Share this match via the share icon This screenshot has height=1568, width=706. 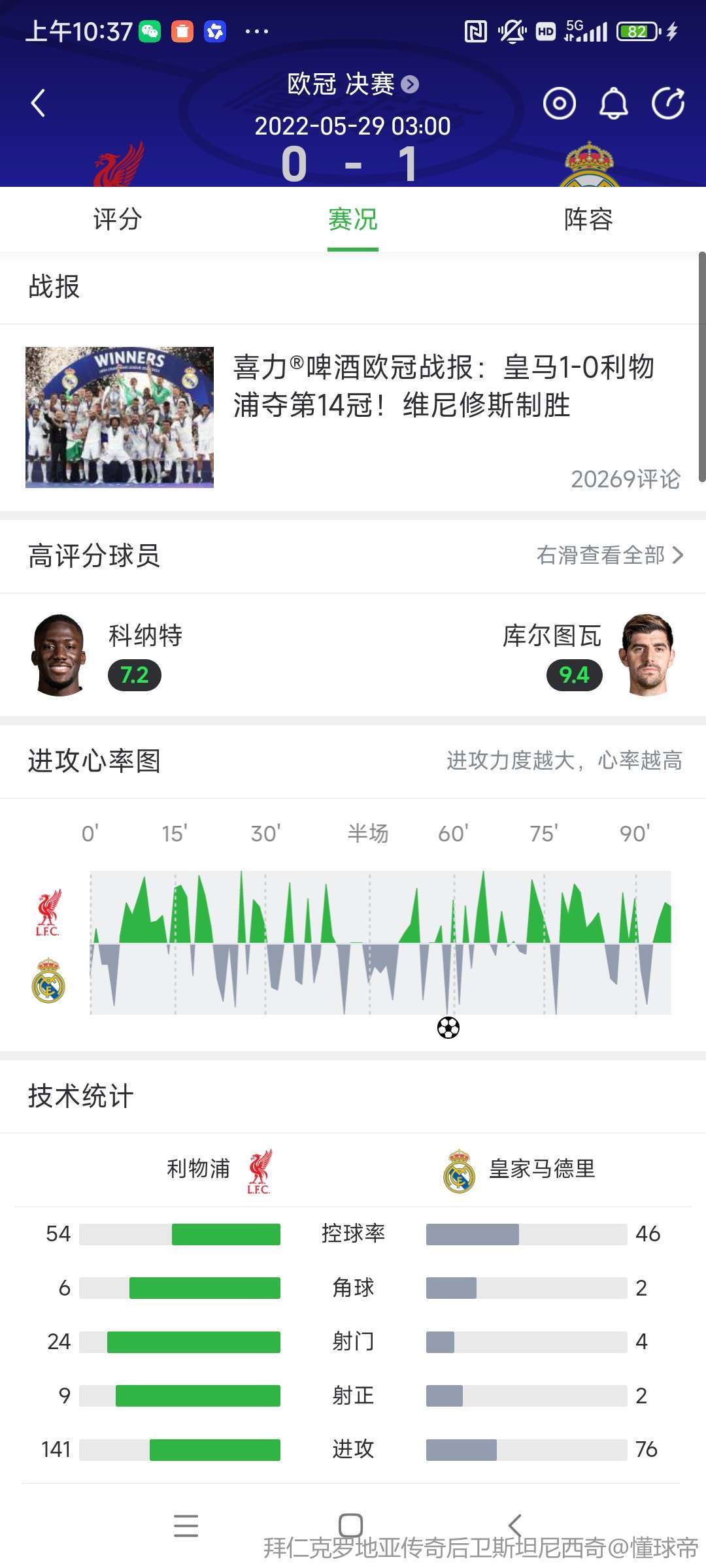tap(667, 103)
